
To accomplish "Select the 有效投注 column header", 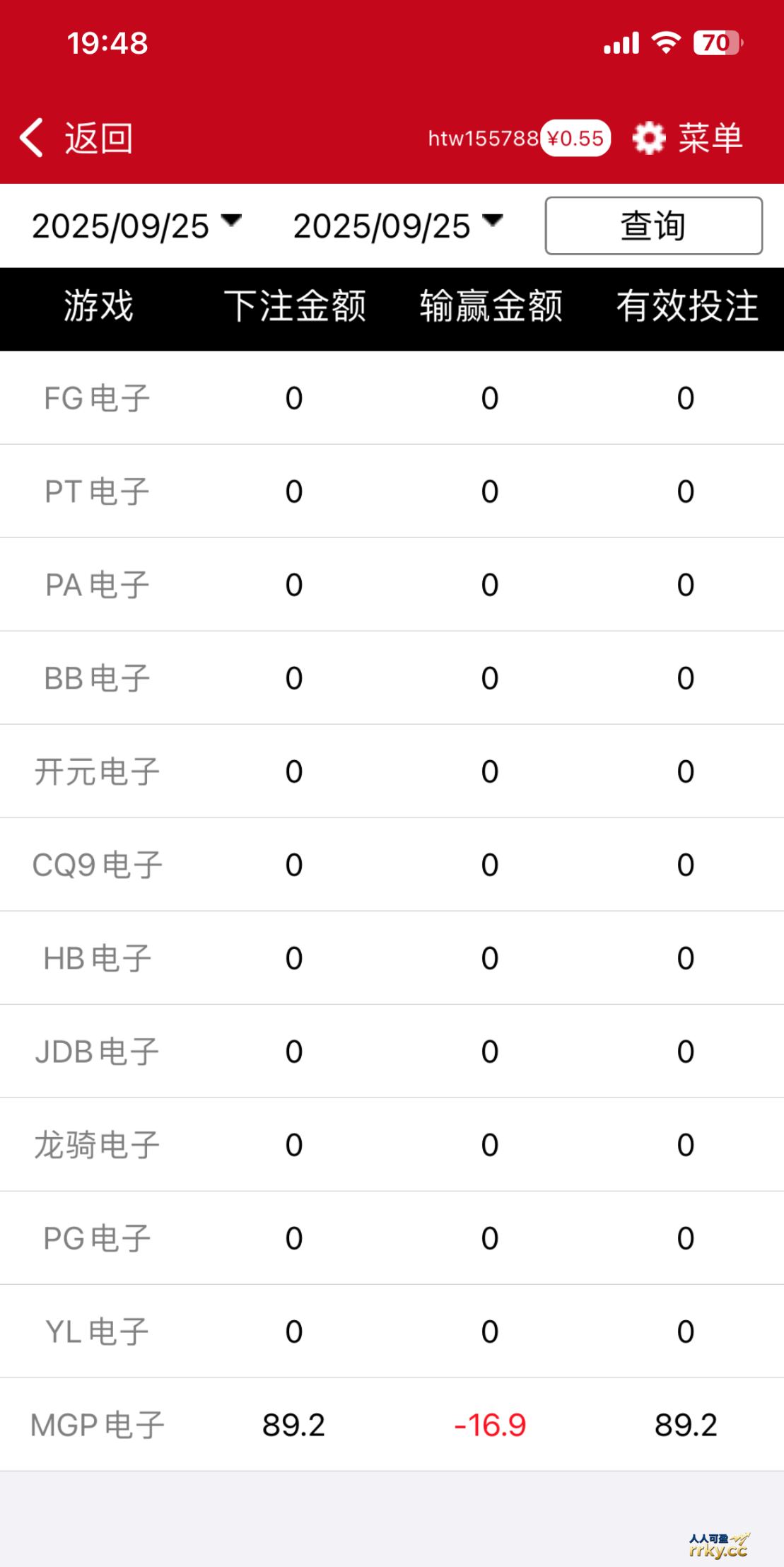I will [686, 307].
